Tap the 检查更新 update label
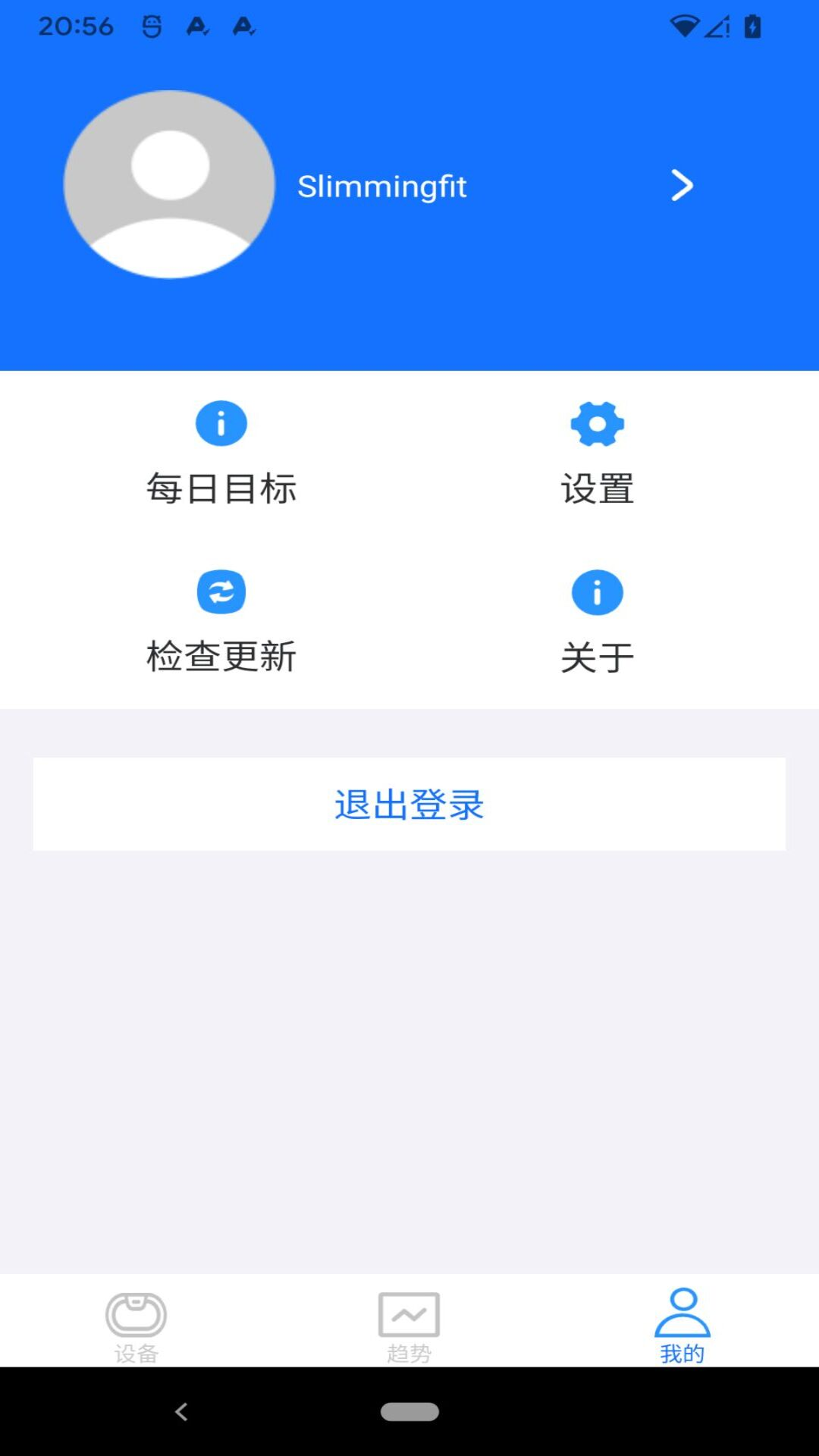Image resolution: width=819 pixels, height=1456 pixels. pyautogui.click(x=221, y=657)
